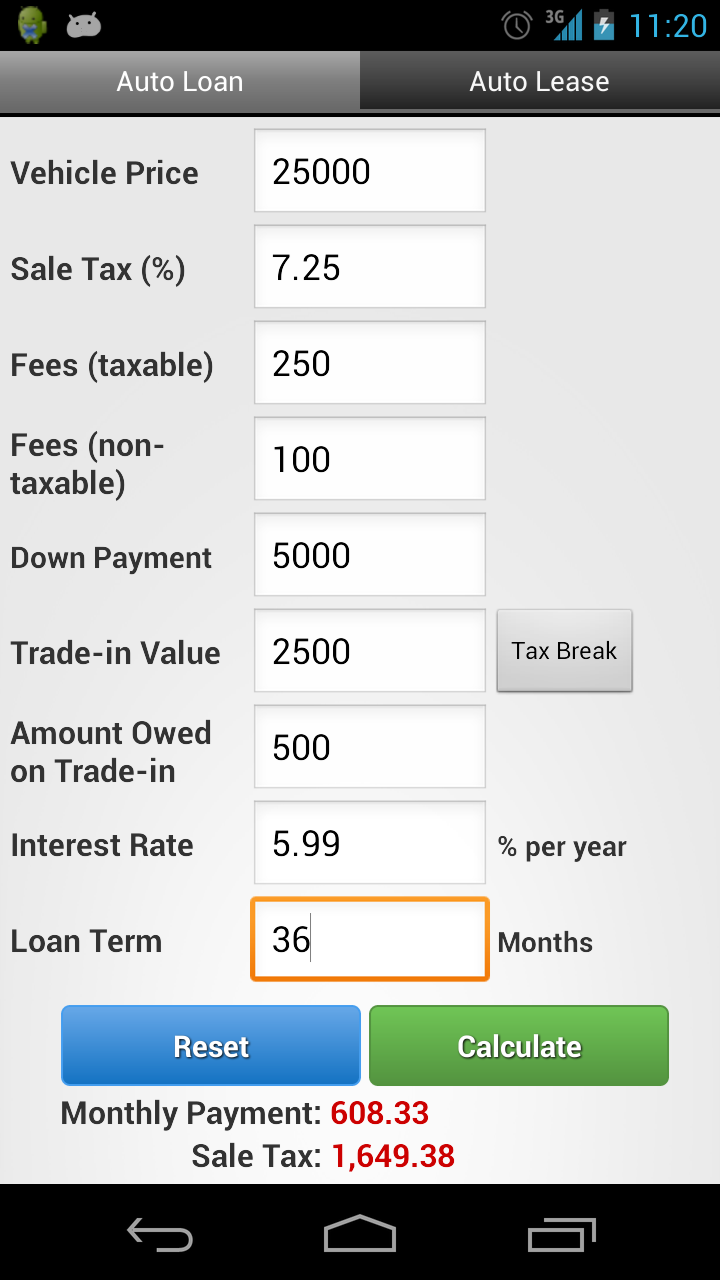The image size is (720, 1280).
Task: Edit the Fees (non-taxable) field
Action: pyautogui.click(x=370, y=459)
